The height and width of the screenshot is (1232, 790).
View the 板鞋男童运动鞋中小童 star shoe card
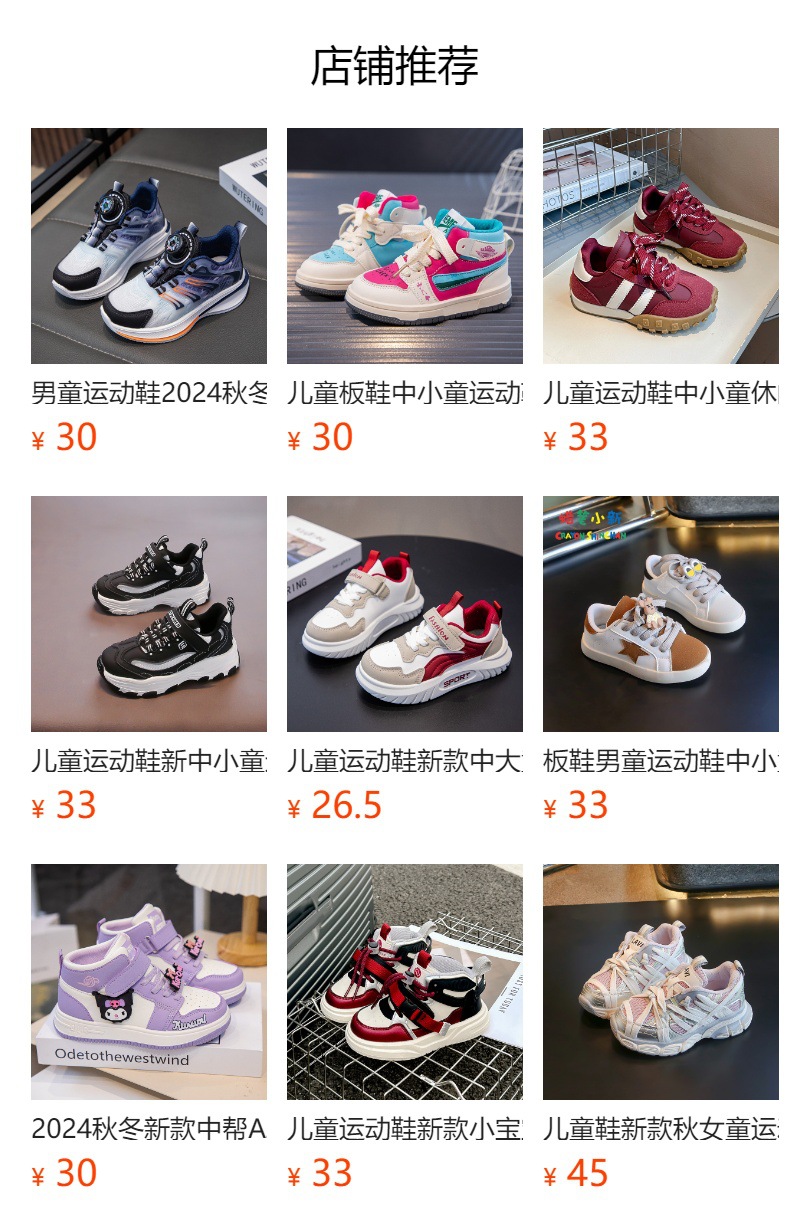click(661, 660)
